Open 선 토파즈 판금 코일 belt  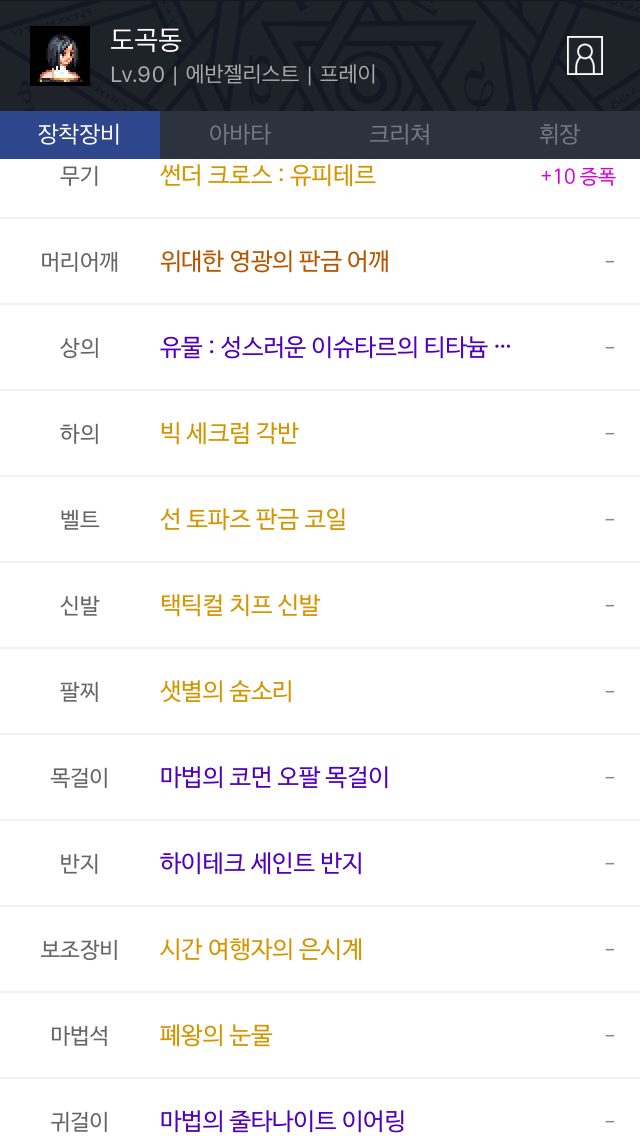pos(253,519)
